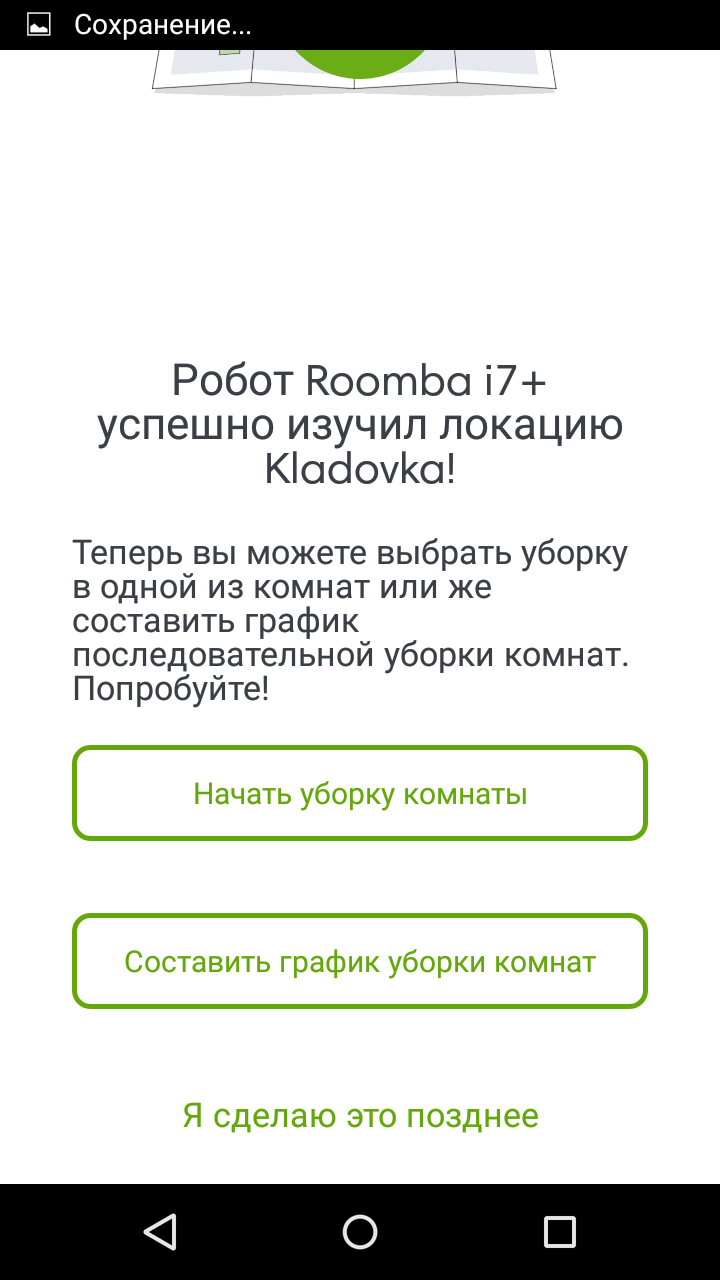This screenshot has height=1280, width=720.
Task: Open "Составить график уборки комнат"
Action: [x=360, y=962]
